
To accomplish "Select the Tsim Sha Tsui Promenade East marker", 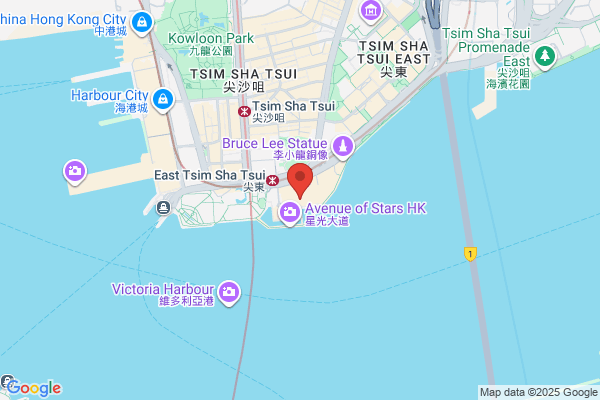I will [x=545, y=57].
